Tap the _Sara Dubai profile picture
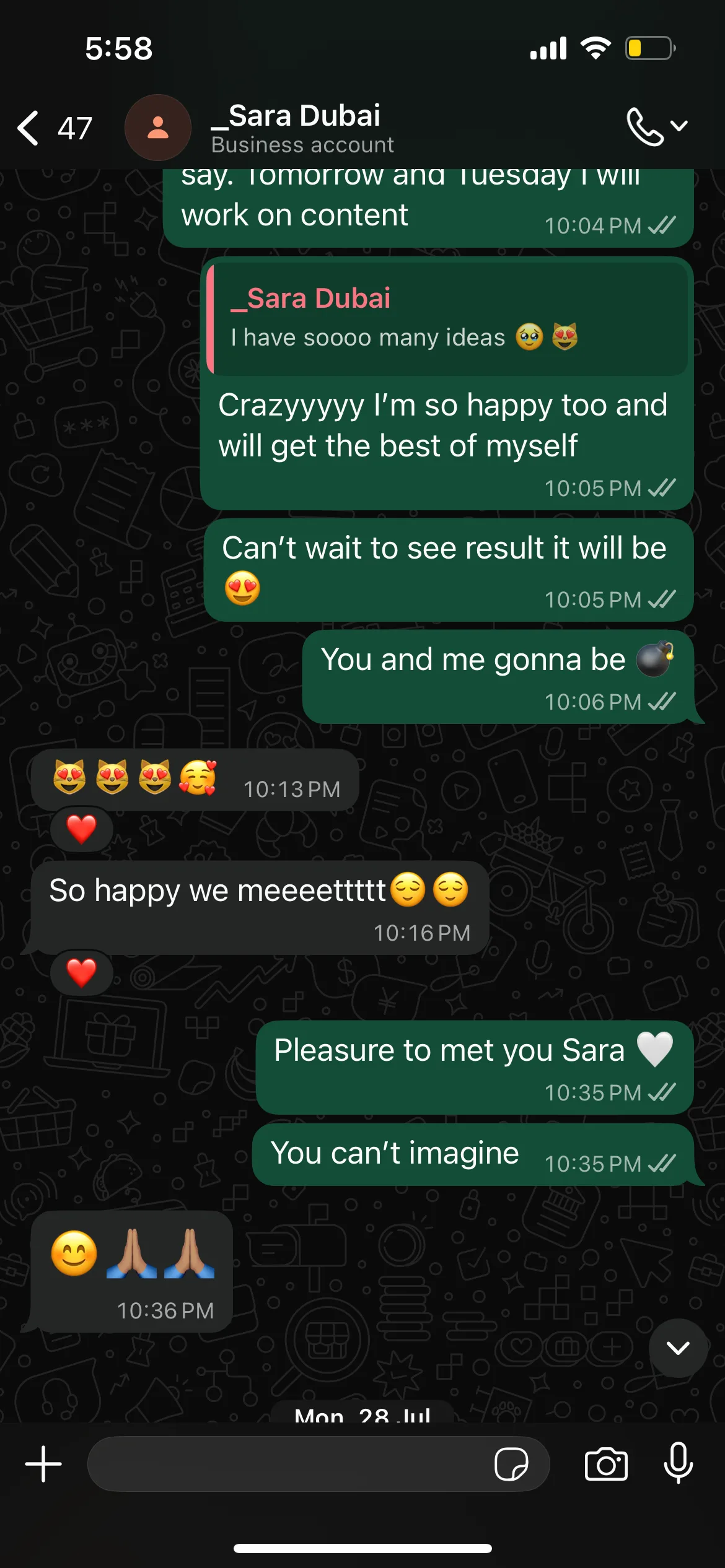Viewport: 725px width, 1568px height. click(158, 128)
